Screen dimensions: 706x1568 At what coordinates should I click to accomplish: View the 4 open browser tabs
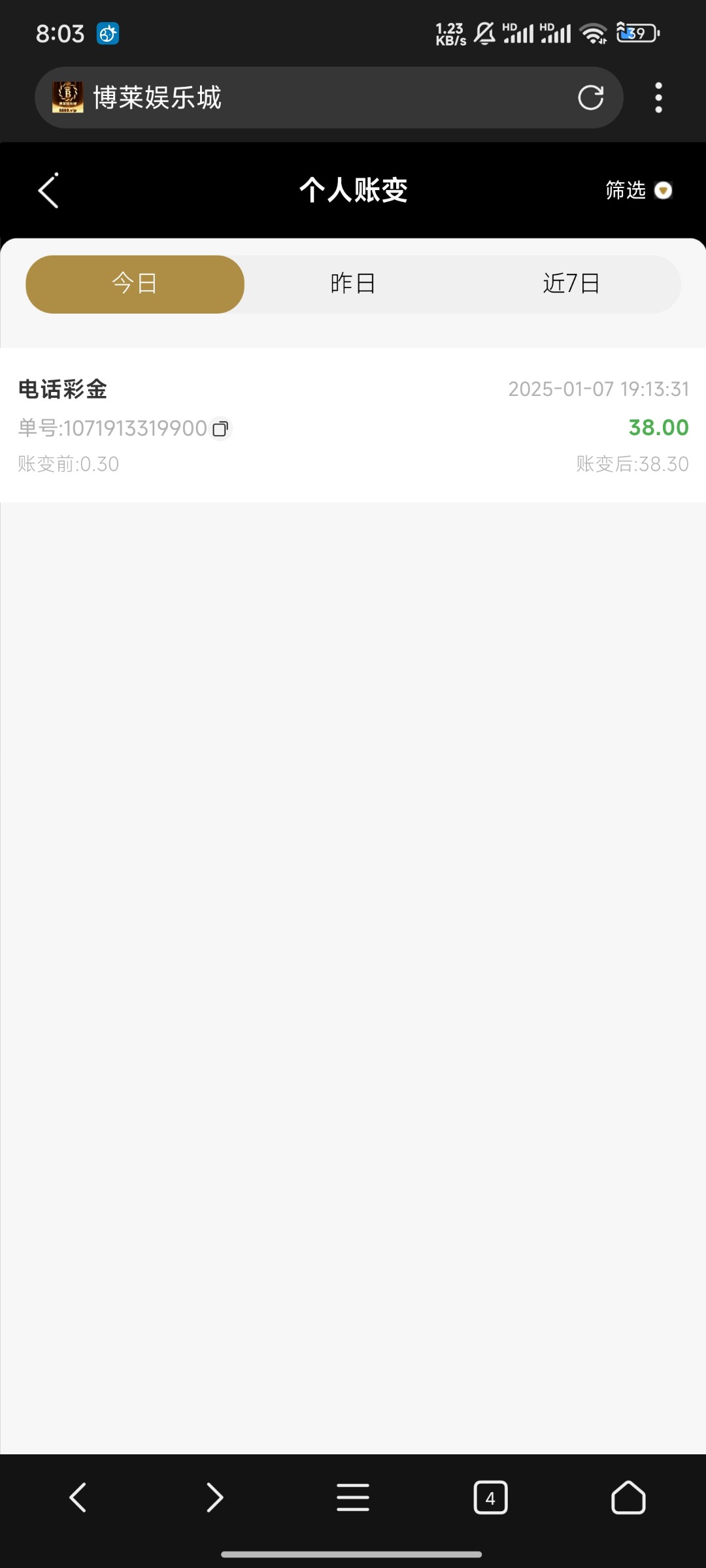[490, 1497]
